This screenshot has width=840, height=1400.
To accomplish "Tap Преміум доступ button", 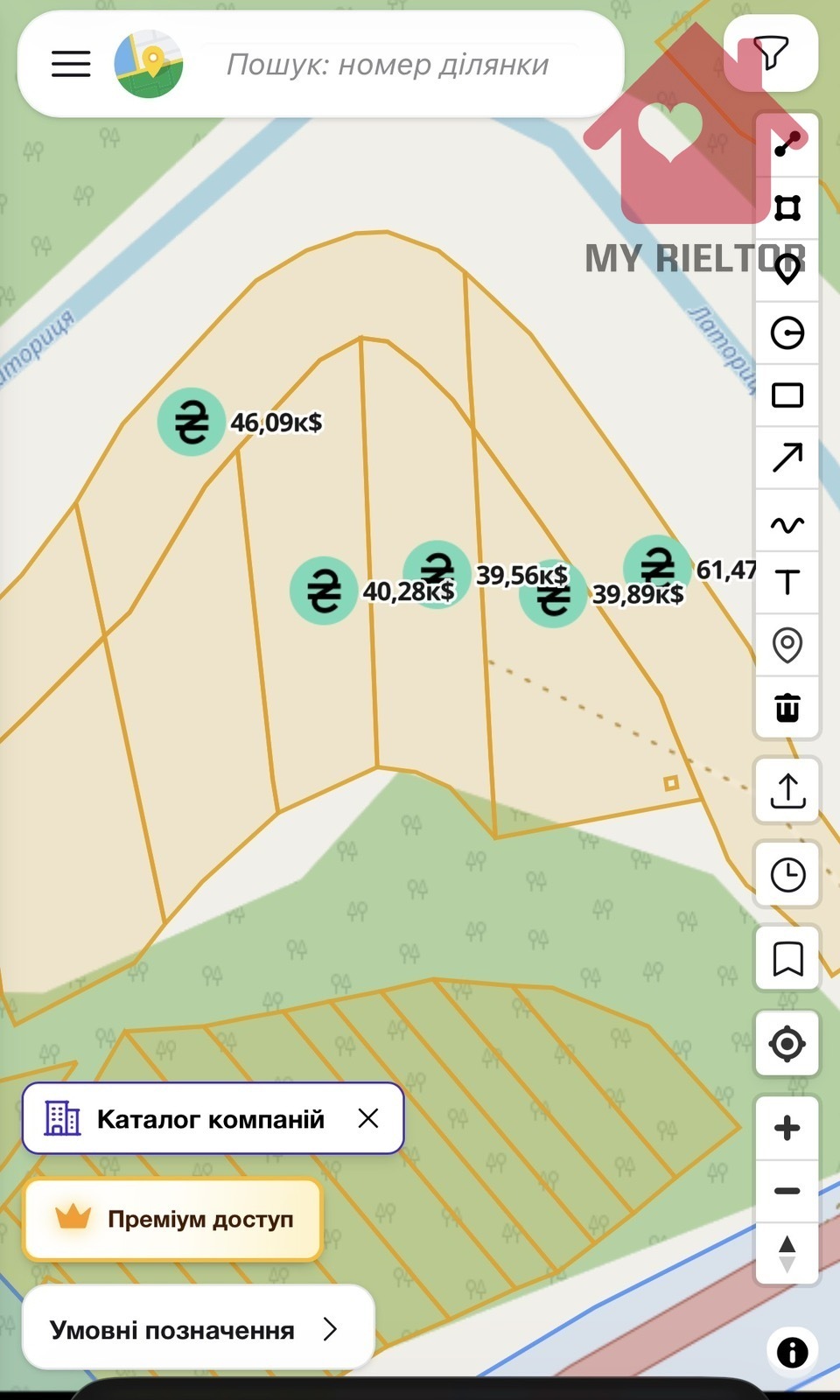I will tap(173, 1219).
